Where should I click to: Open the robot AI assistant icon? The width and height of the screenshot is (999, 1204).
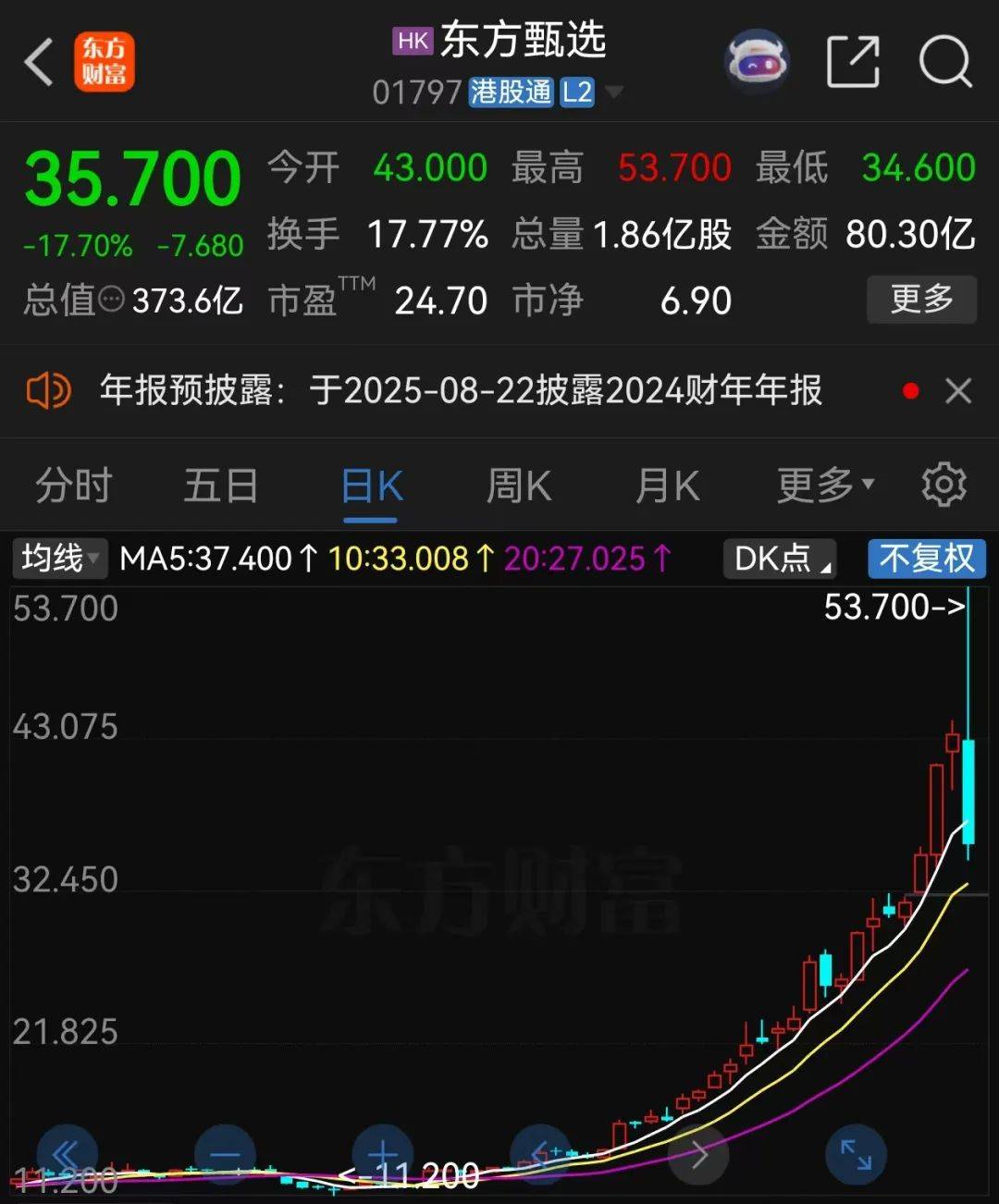click(x=756, y=62)
